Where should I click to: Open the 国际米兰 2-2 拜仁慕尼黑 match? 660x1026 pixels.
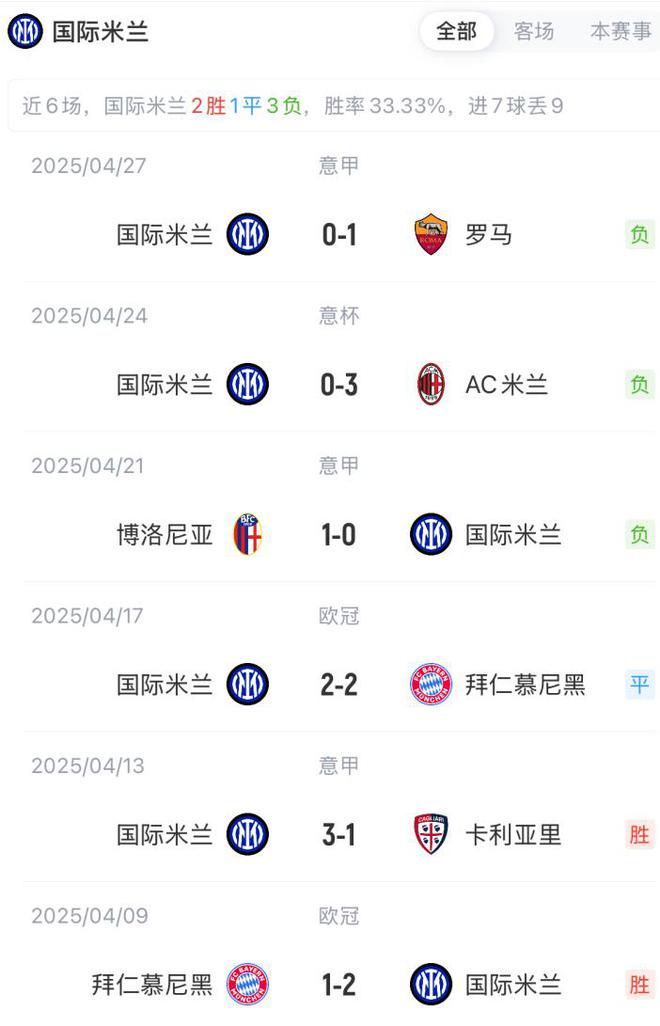click(x=339, y=685)
